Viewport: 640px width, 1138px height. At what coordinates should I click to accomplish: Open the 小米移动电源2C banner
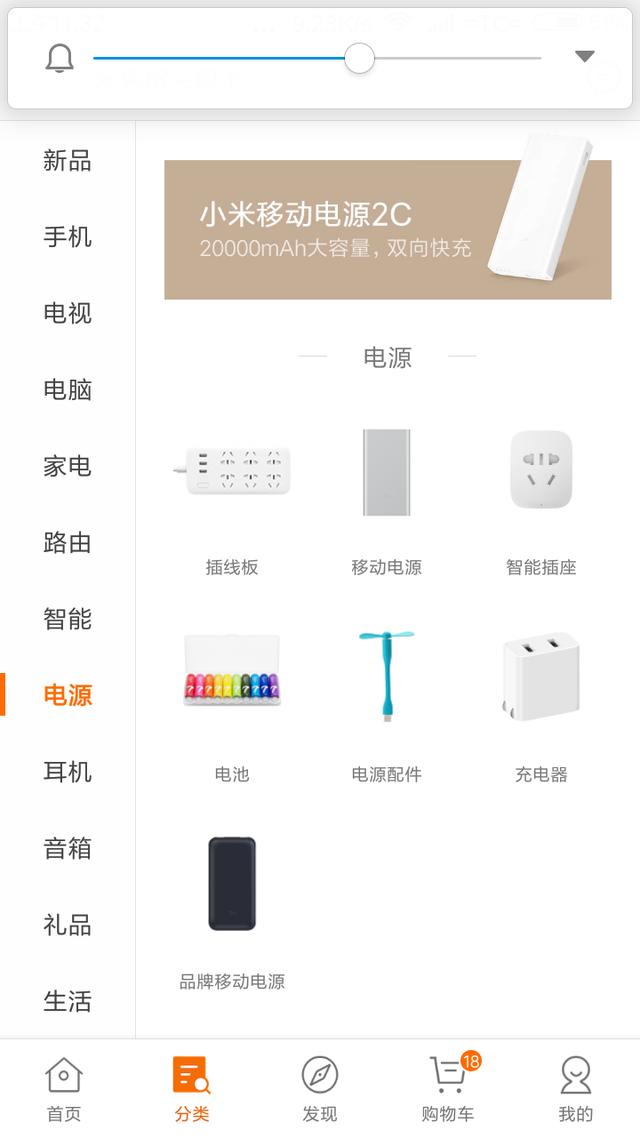(387, 229)
